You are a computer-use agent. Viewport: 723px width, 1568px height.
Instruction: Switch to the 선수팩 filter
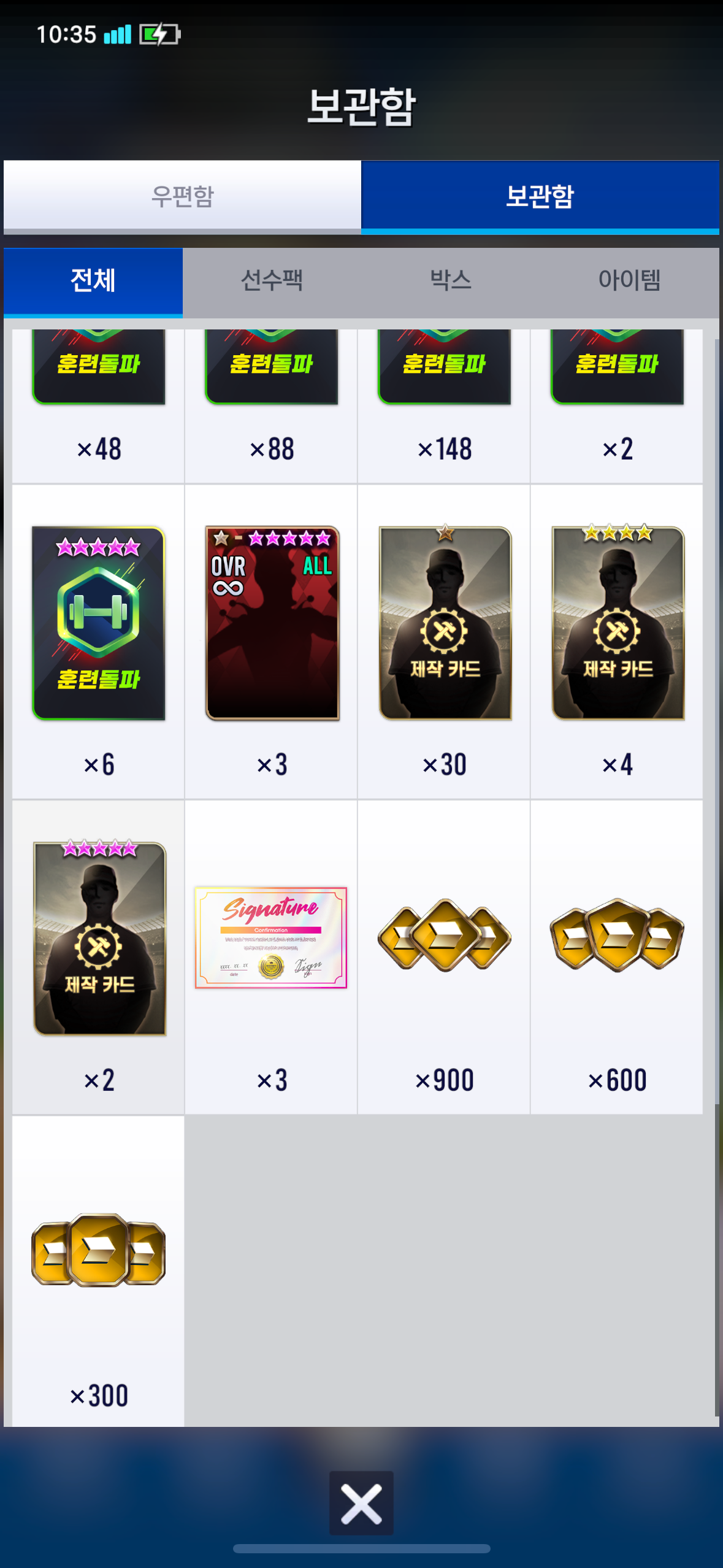tap(272, 282)
